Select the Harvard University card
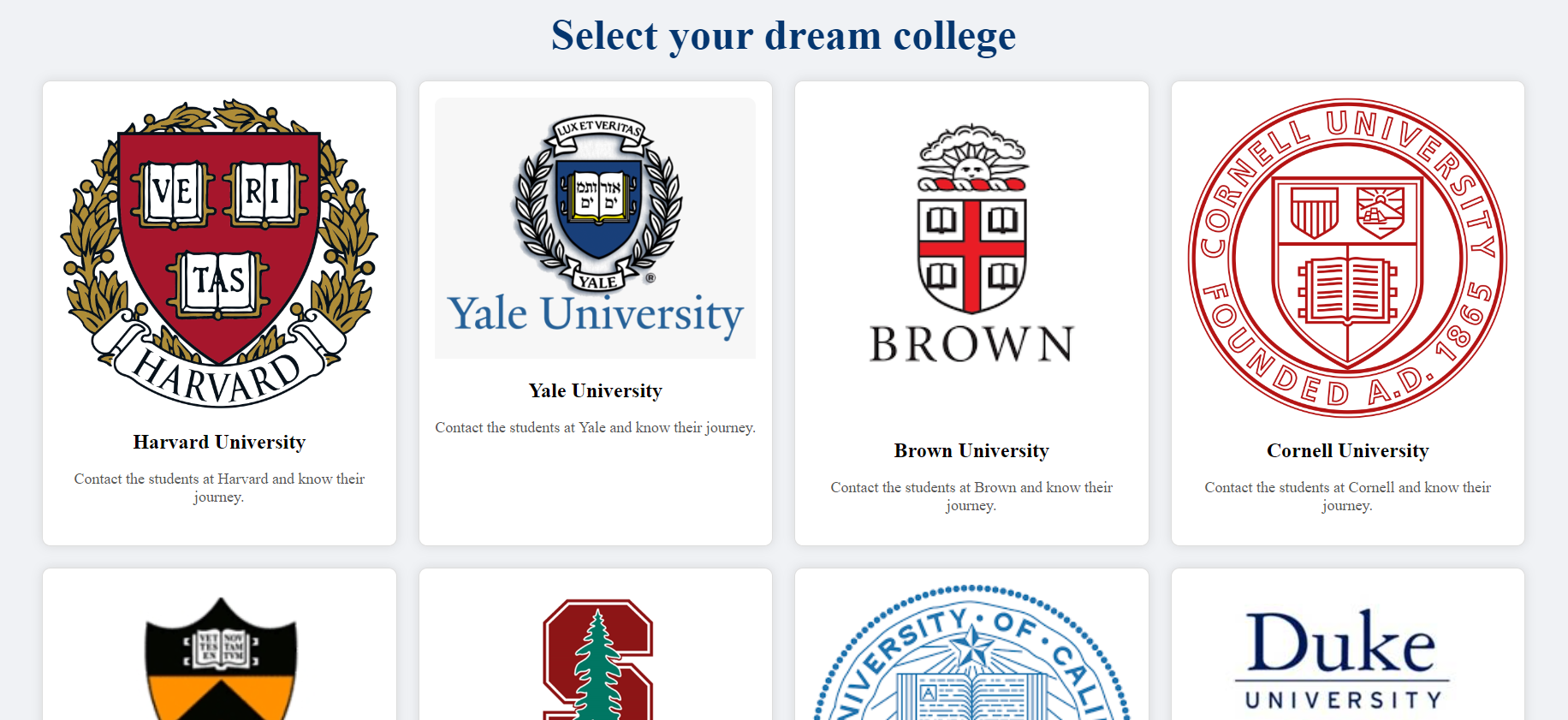Screen dimensions: 1568x720 click(219, 313)
